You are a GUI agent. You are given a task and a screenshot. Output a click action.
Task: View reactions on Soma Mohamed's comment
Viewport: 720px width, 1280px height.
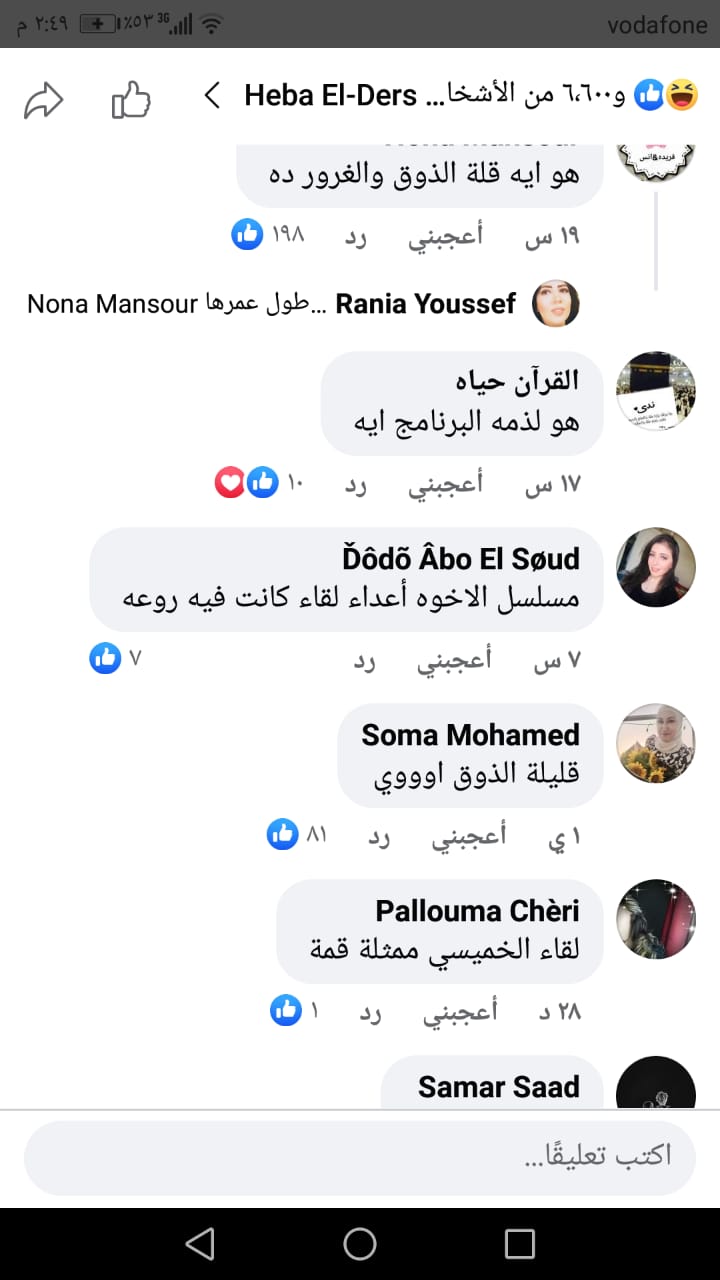pos(298,835)
